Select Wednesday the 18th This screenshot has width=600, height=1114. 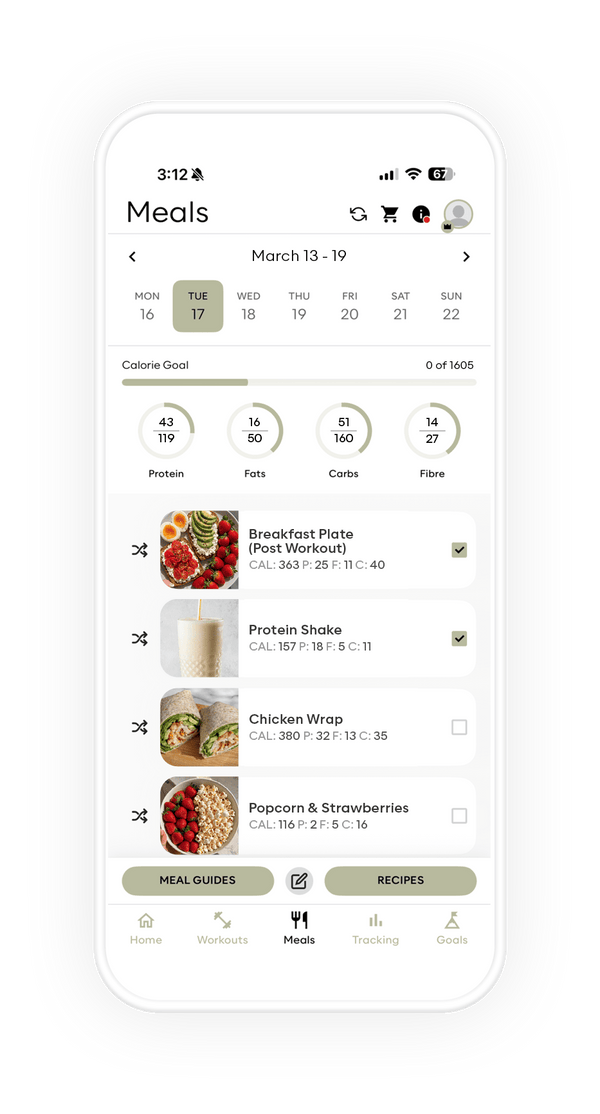(x=248, y=306)
